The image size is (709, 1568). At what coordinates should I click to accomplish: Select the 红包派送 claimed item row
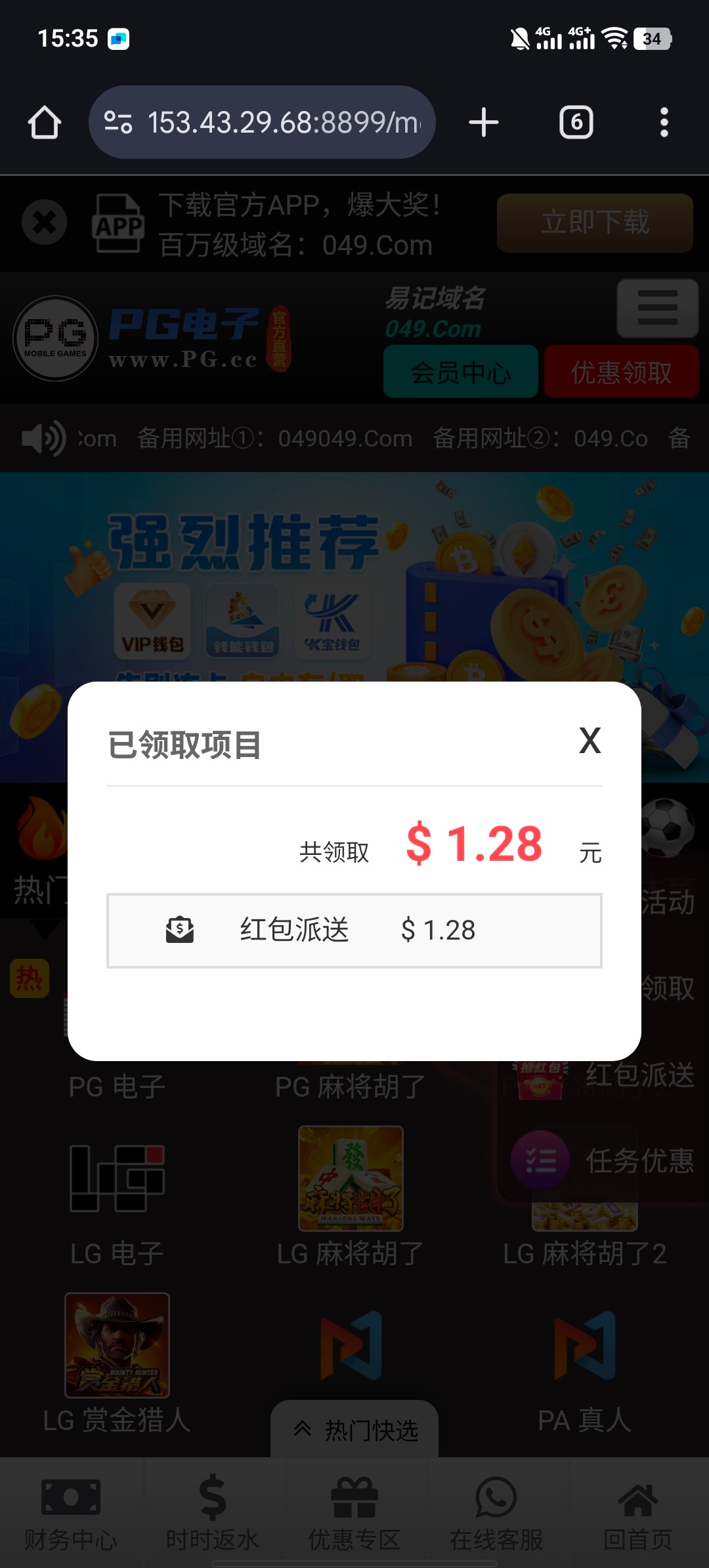(354, 930)
